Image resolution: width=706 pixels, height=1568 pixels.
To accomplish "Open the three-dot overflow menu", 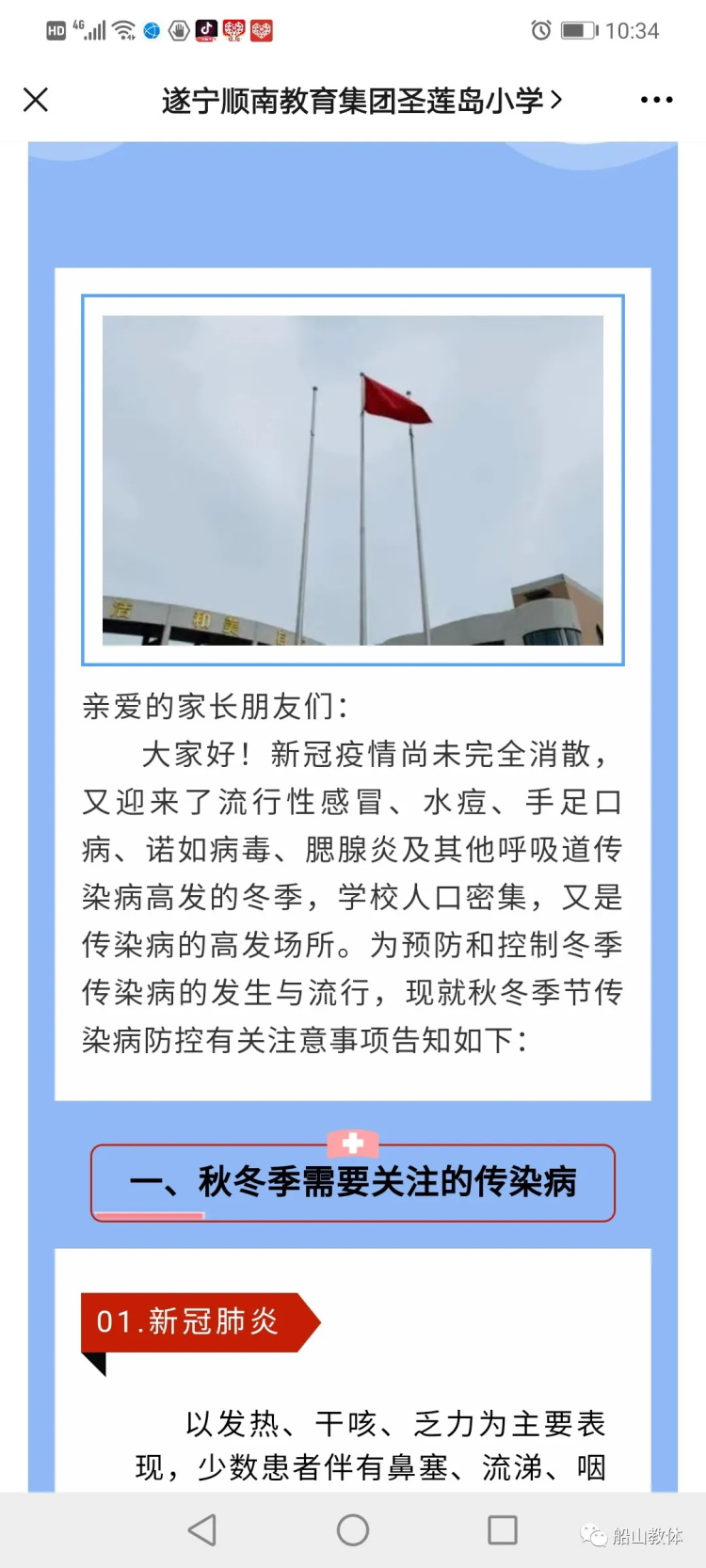I will [x=656, y=100].
